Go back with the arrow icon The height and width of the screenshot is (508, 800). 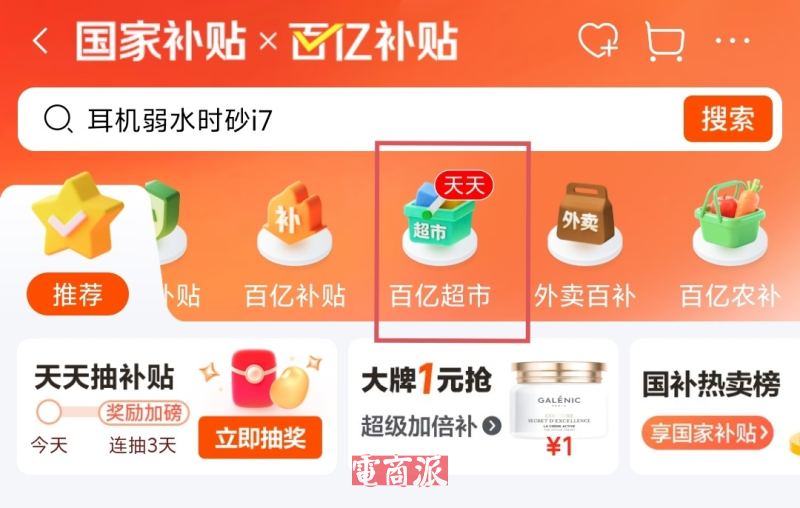[x=41, y=42]
